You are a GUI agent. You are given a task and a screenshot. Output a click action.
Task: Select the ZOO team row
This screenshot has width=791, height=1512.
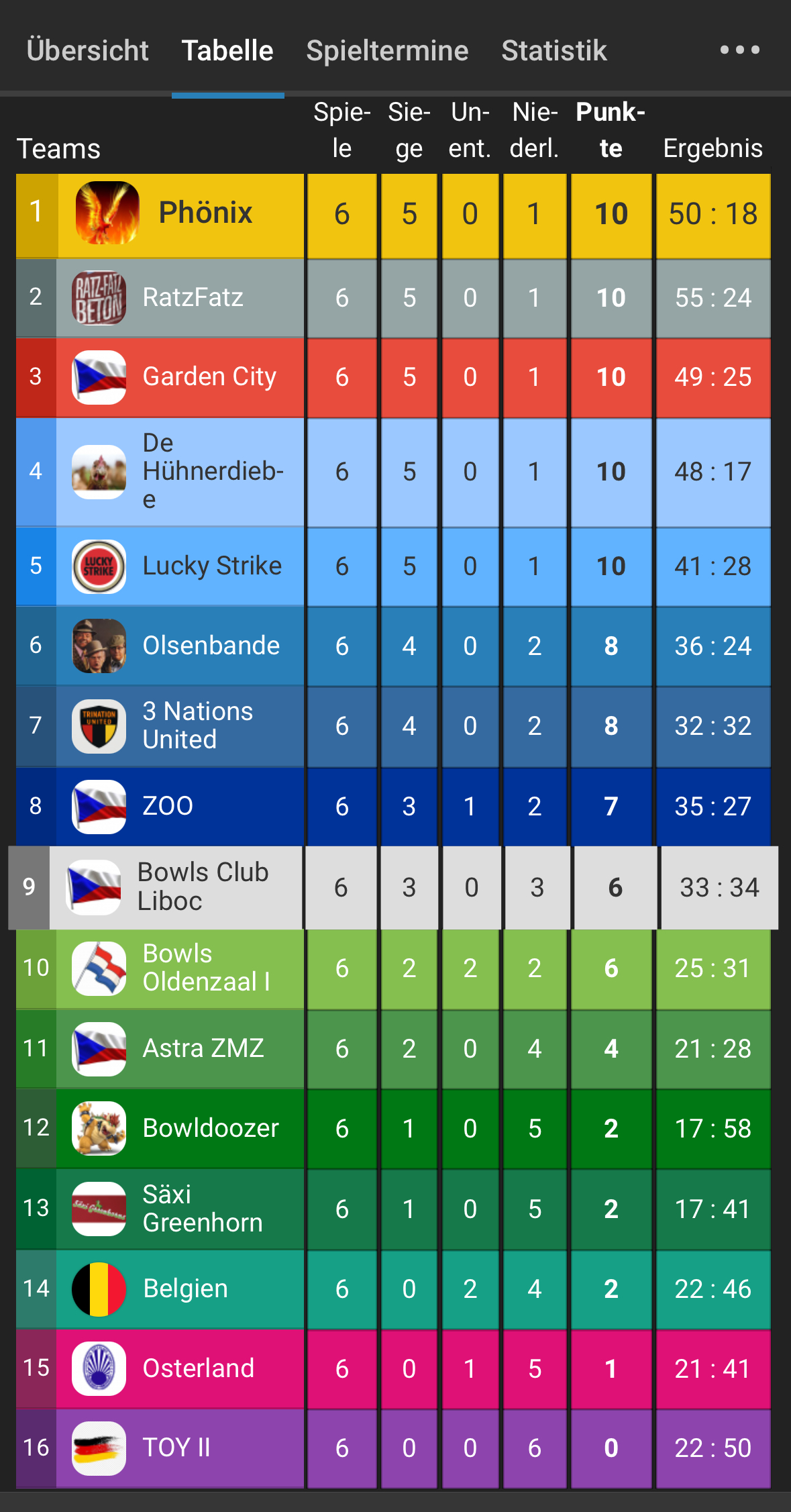168,806
